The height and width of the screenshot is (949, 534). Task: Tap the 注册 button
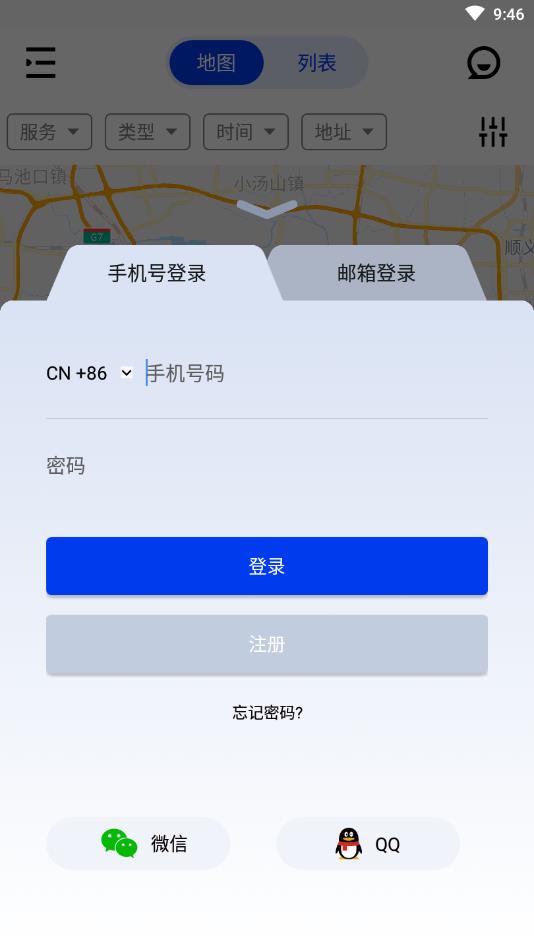267,644
